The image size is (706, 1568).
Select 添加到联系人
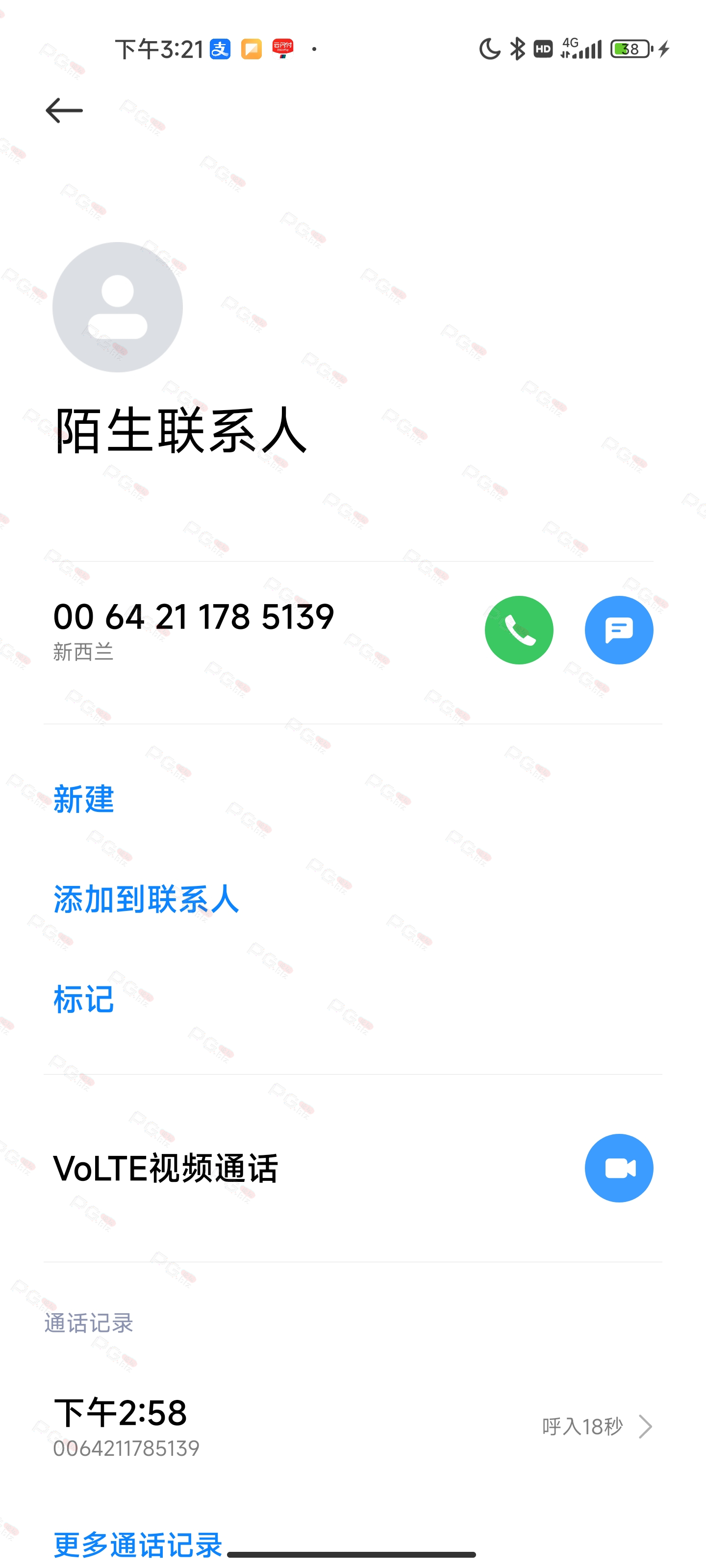[x=146, y=899]
